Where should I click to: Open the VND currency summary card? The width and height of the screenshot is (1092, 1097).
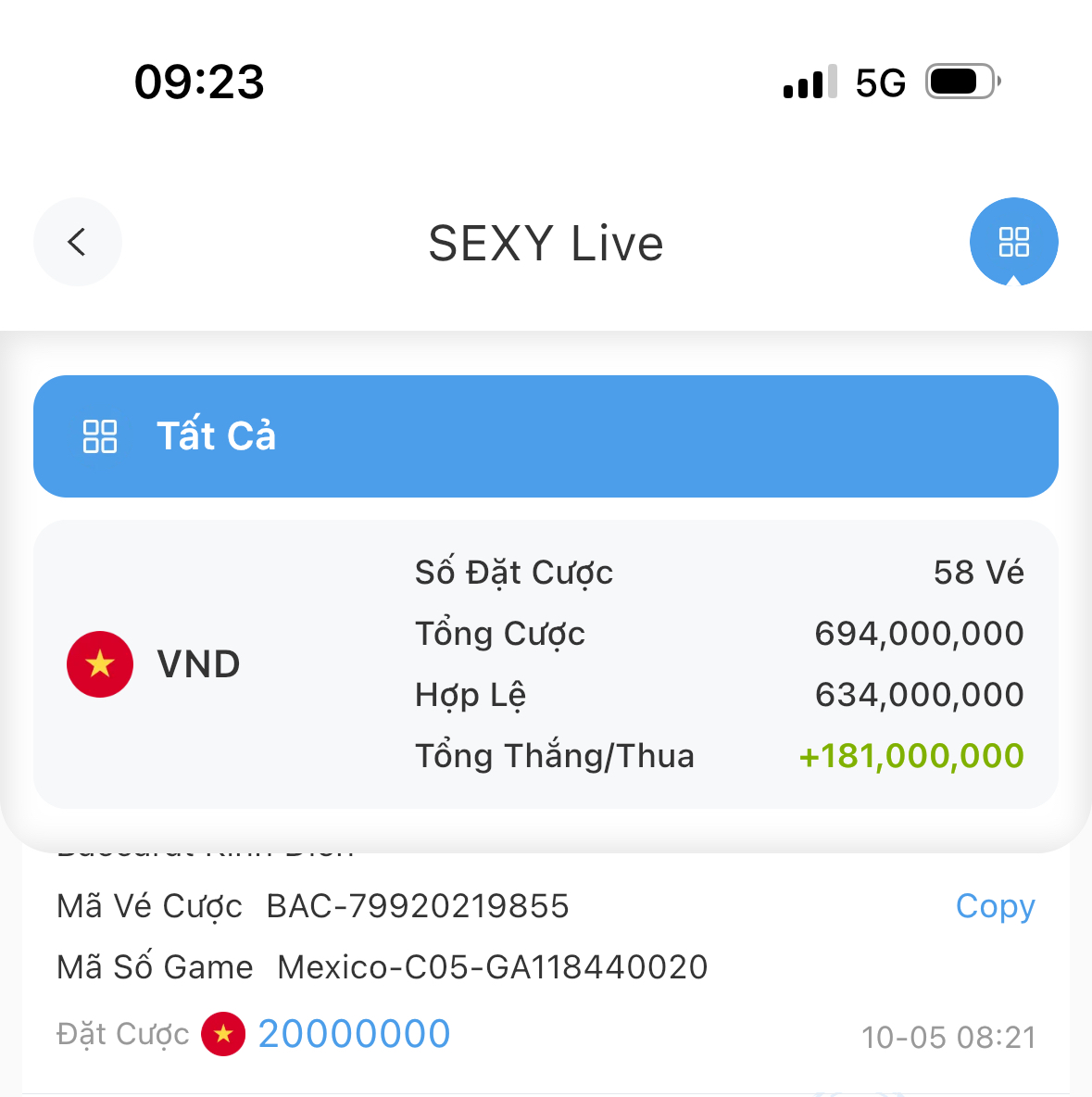[546, 664]
